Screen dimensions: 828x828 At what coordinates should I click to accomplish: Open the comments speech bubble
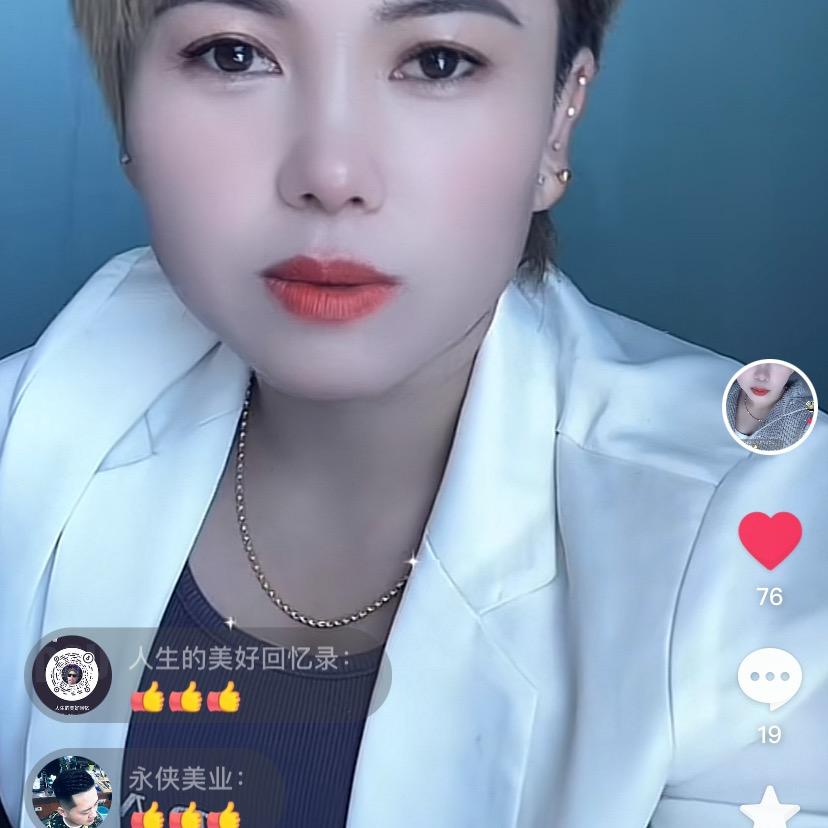769,679
